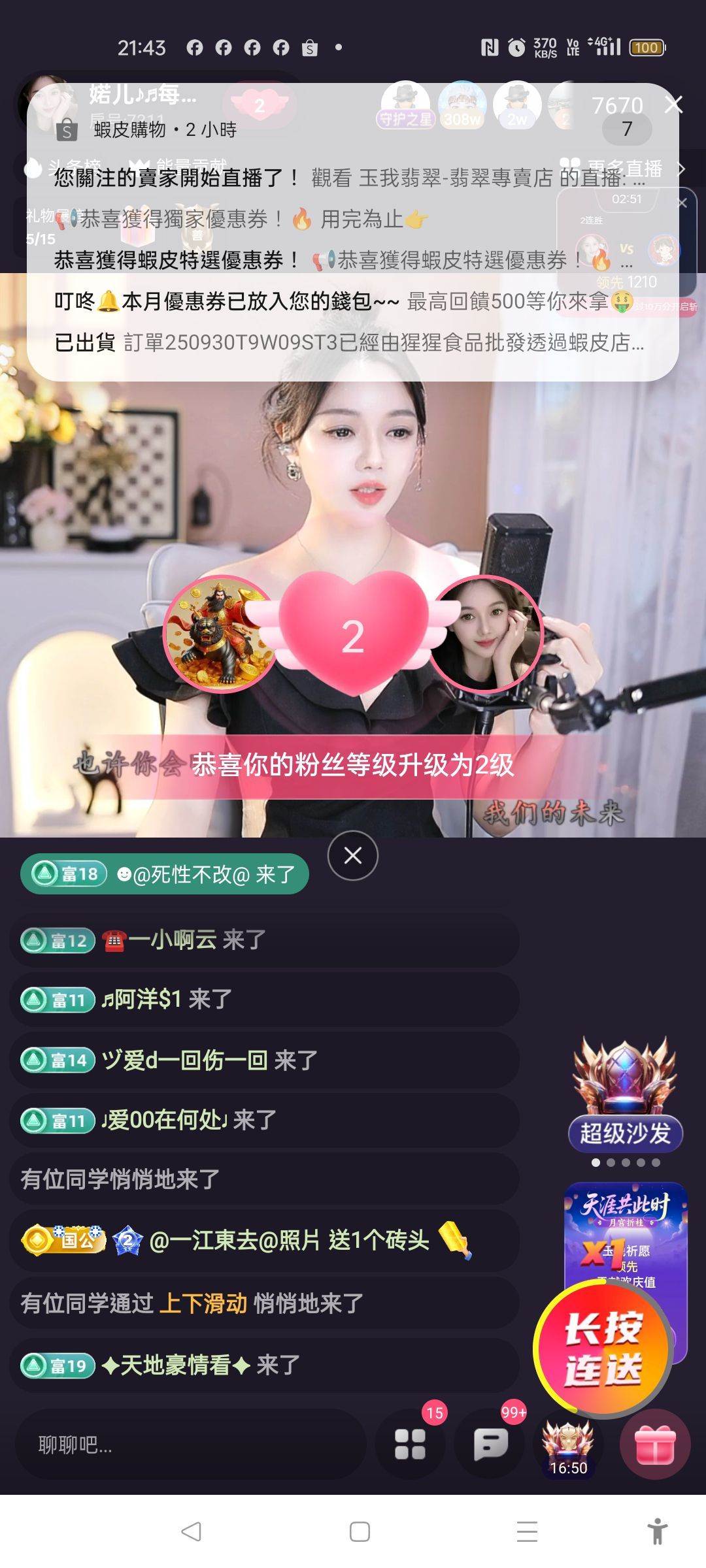The image size is (706, 1568).
Task: Open the 已出貨 order shipped notification
Action: (x=349, y=342)
